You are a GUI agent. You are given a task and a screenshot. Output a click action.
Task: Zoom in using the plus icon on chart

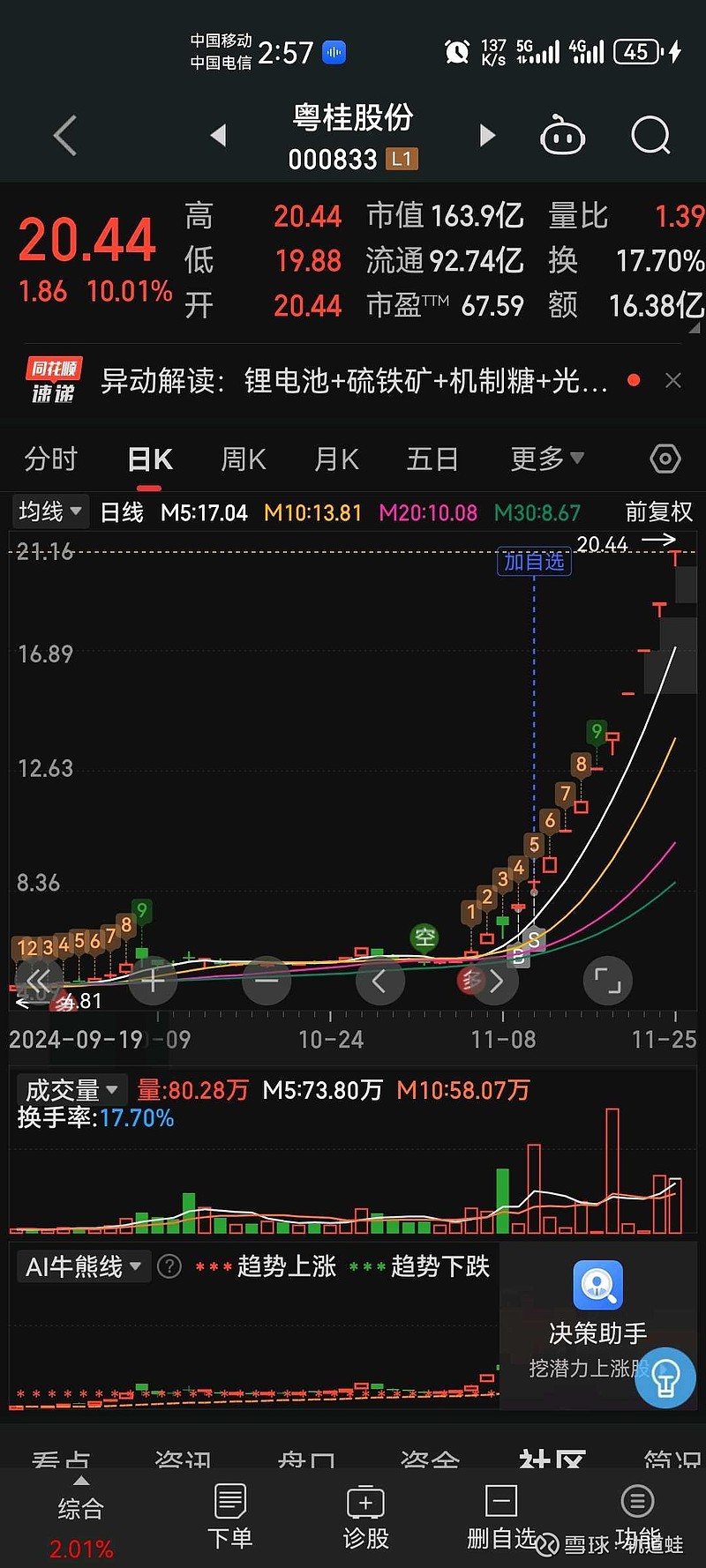152,981
